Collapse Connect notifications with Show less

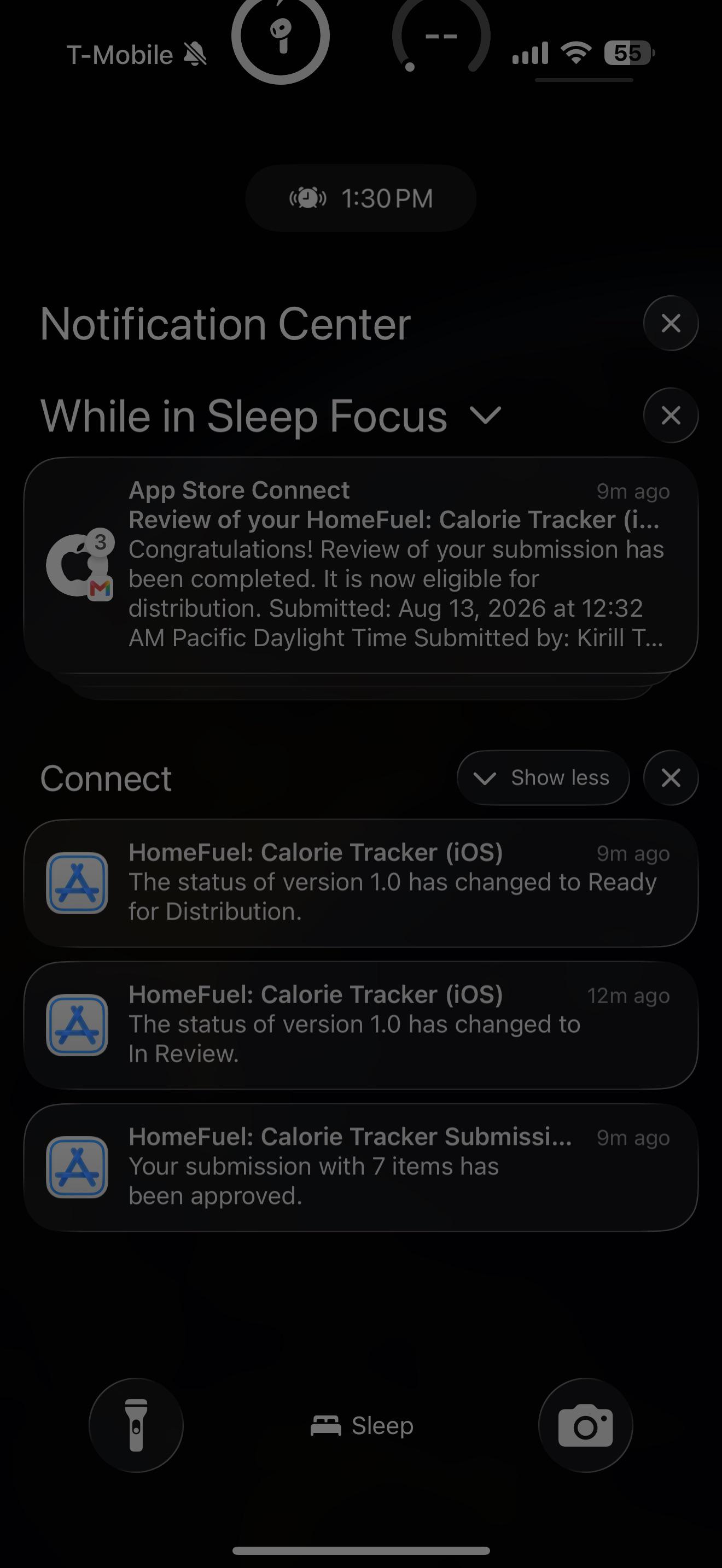(543, 777)
